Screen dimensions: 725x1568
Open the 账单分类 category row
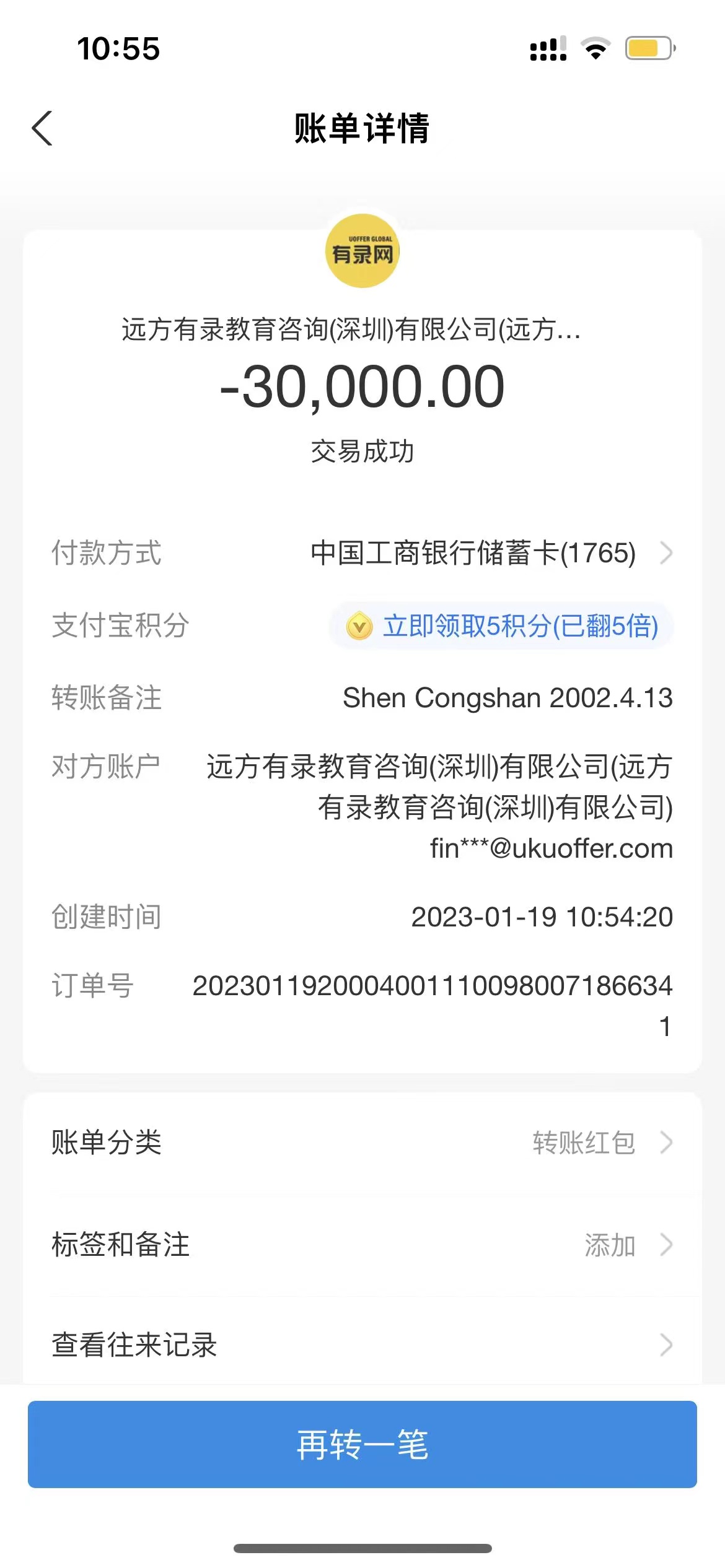pos(362,1143)
